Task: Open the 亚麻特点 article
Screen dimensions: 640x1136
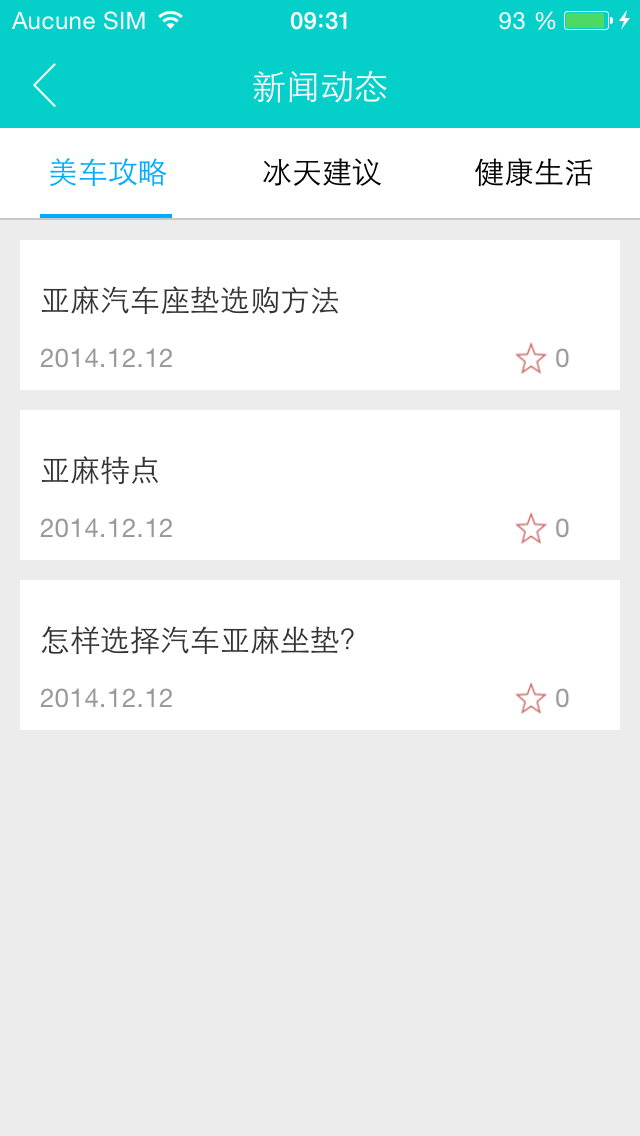Action: [x=320, y=485]
